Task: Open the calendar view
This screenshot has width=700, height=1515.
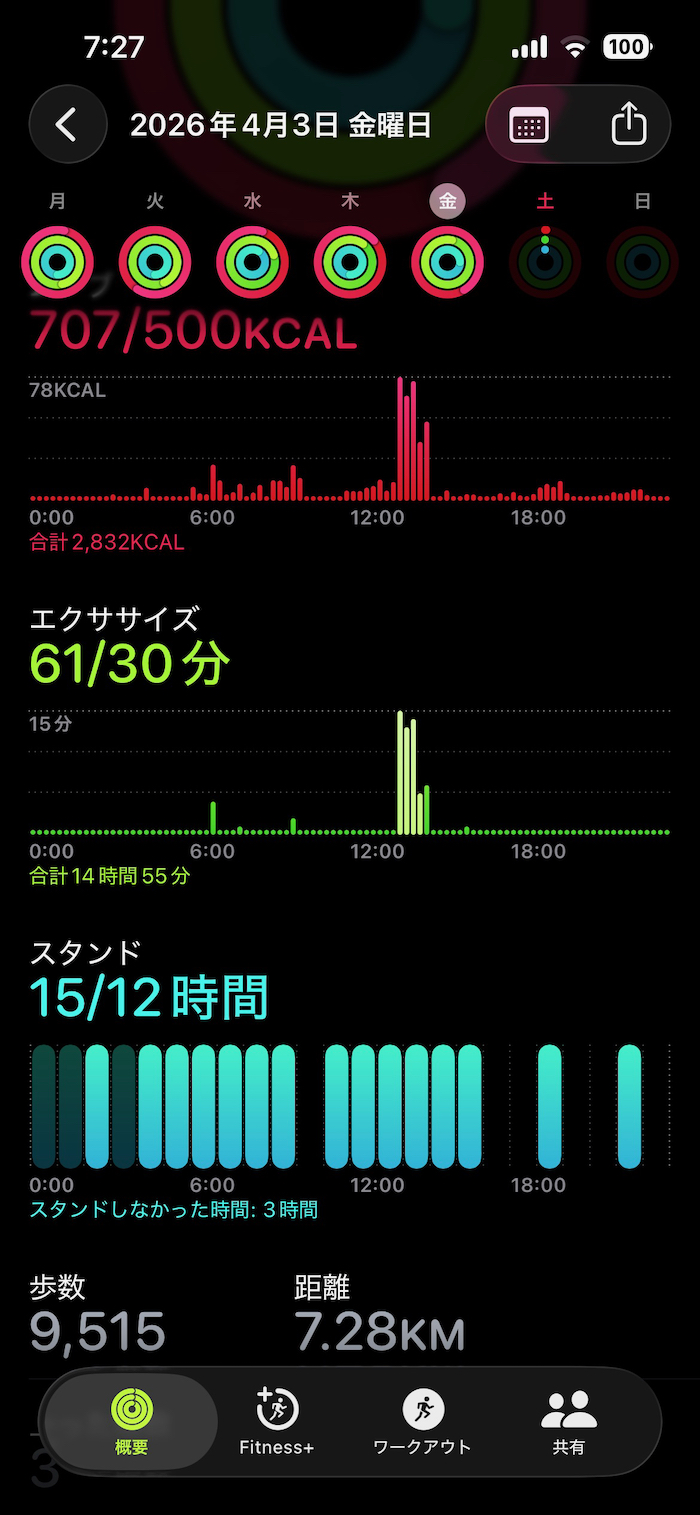Action: point(529,125)
